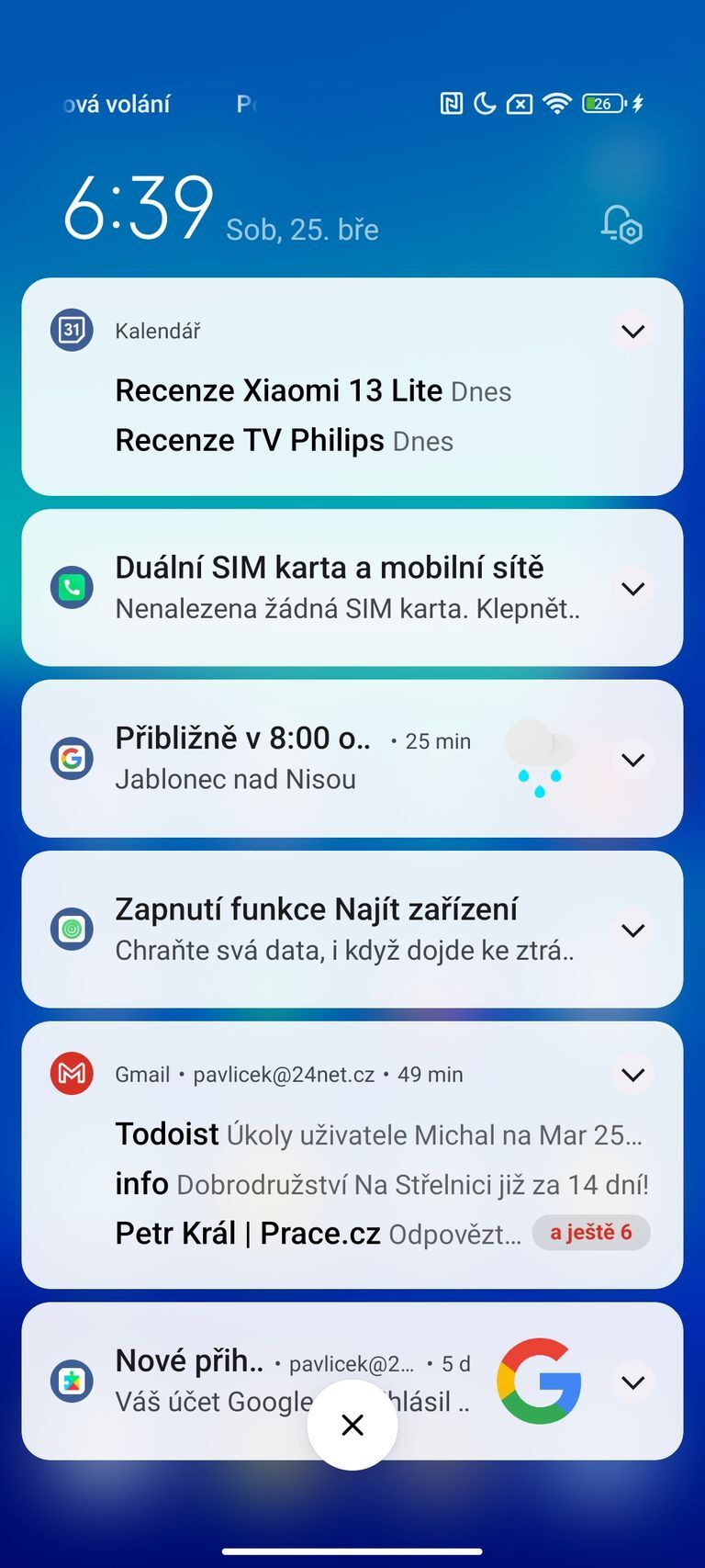Image resolution: width=705 pixels, height=1568 pixels.
Task: Open the Google weather notification icon
Action: pos(72,758)
